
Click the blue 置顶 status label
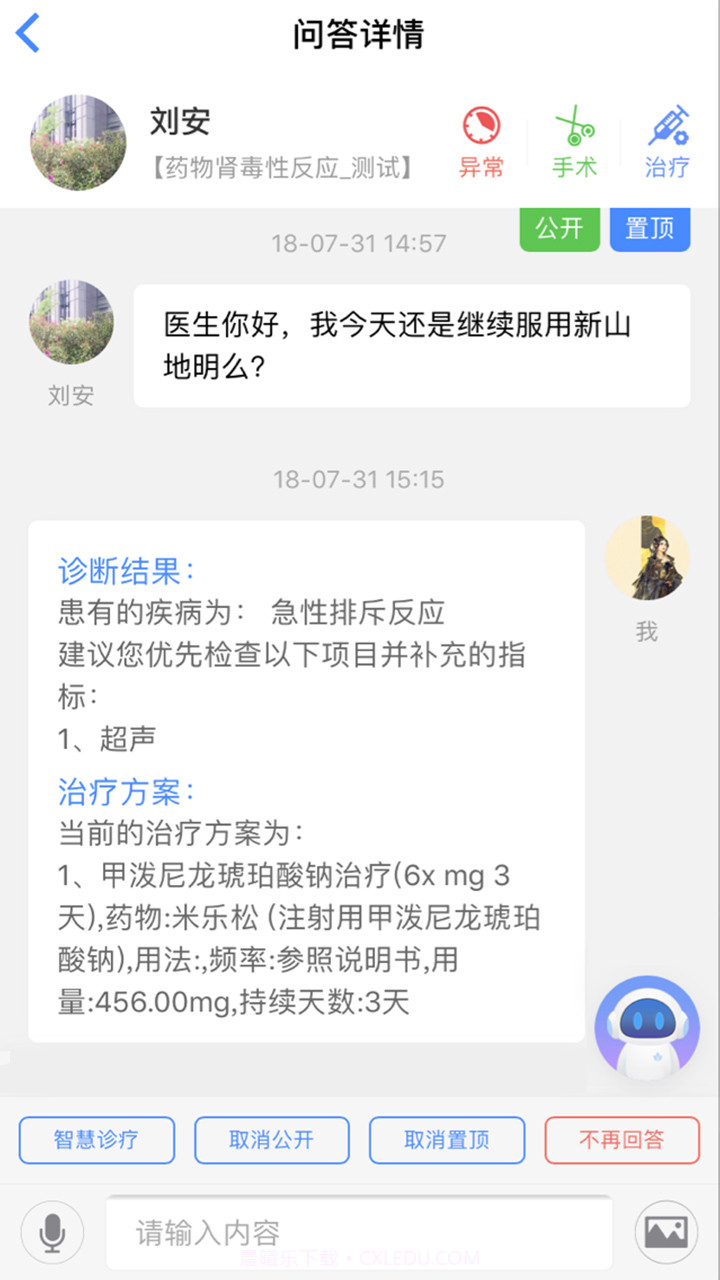(x=649, y=228)
